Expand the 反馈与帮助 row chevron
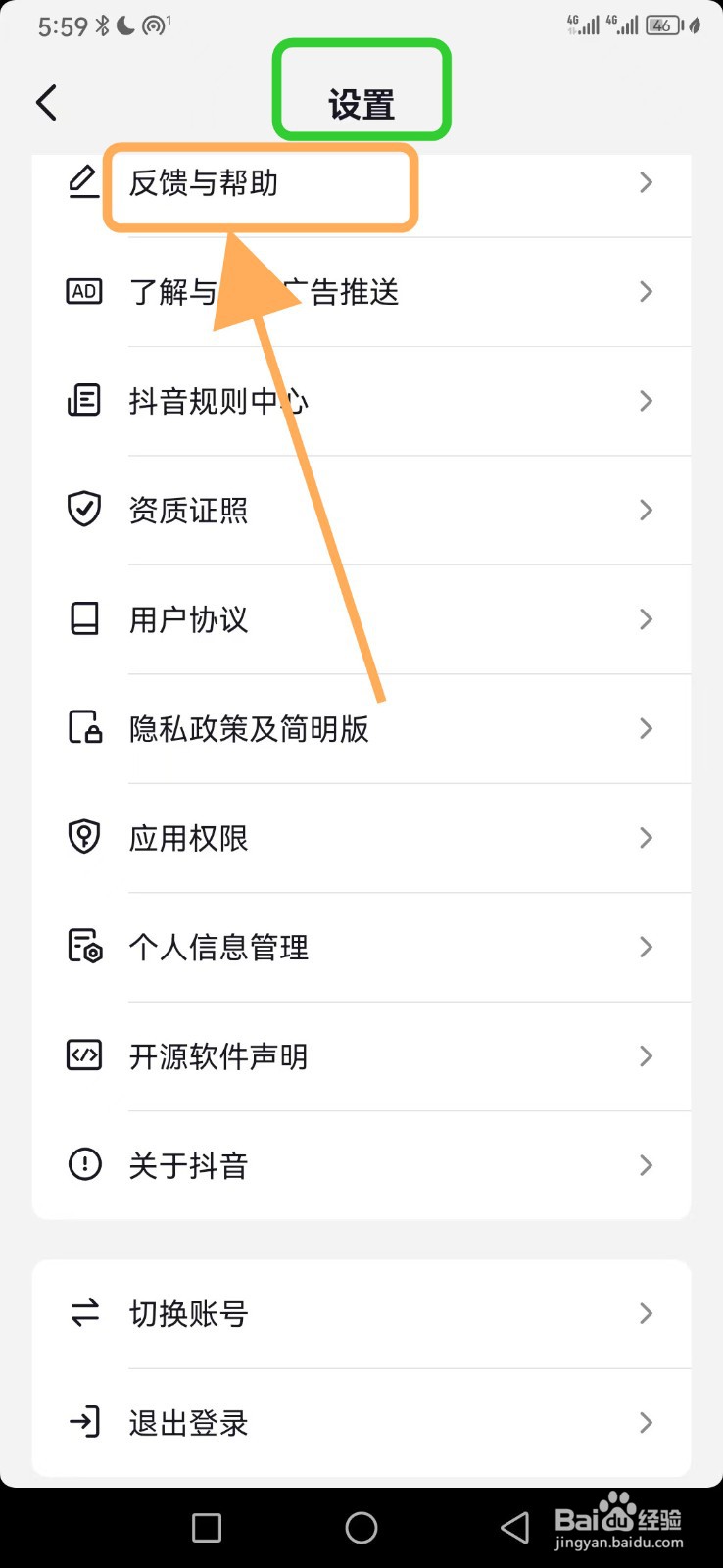Image resolution: width=723 pixels, height=1568 pixels. click(645, 182)
